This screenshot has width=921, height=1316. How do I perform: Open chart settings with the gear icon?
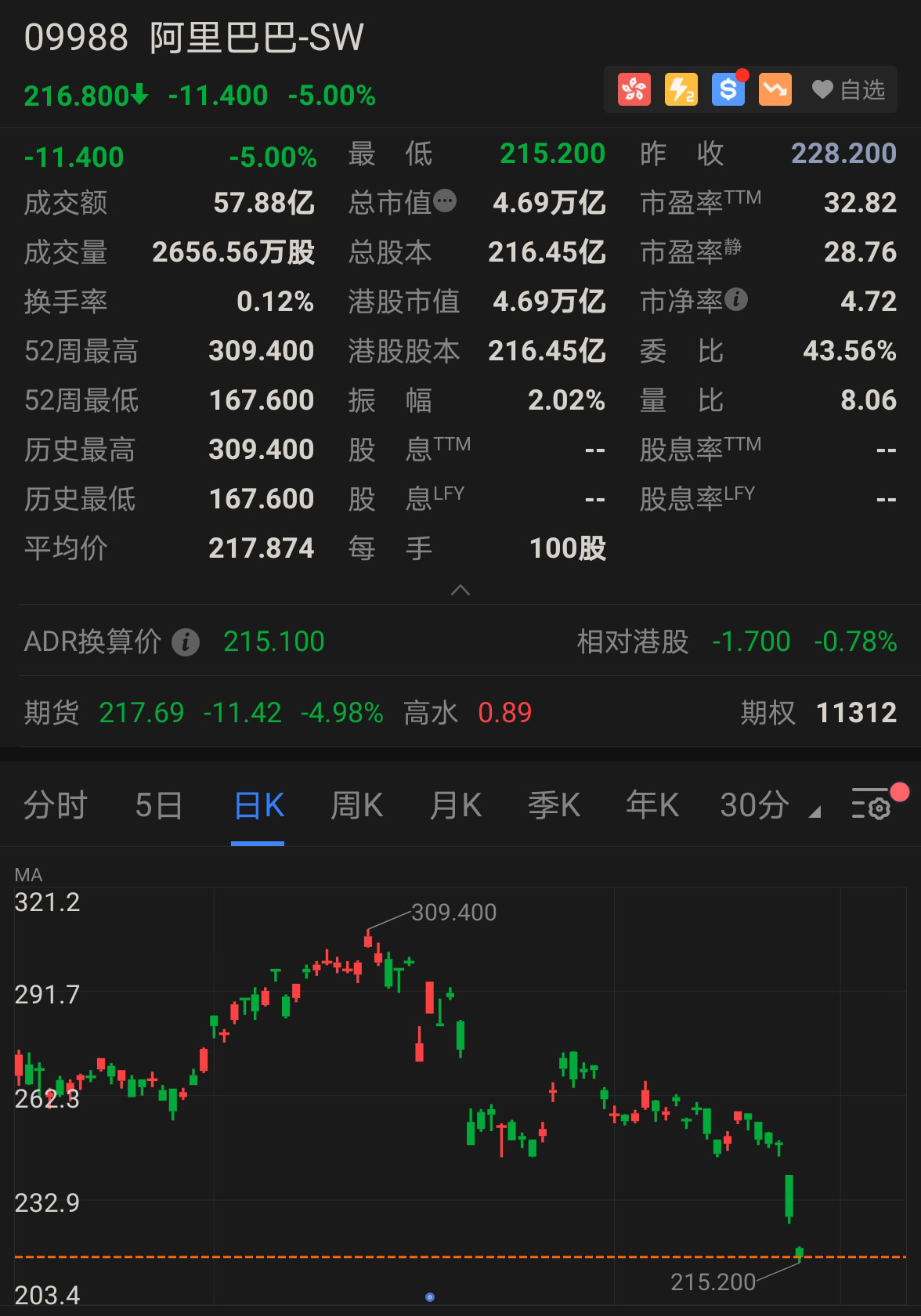pos(876,804)
